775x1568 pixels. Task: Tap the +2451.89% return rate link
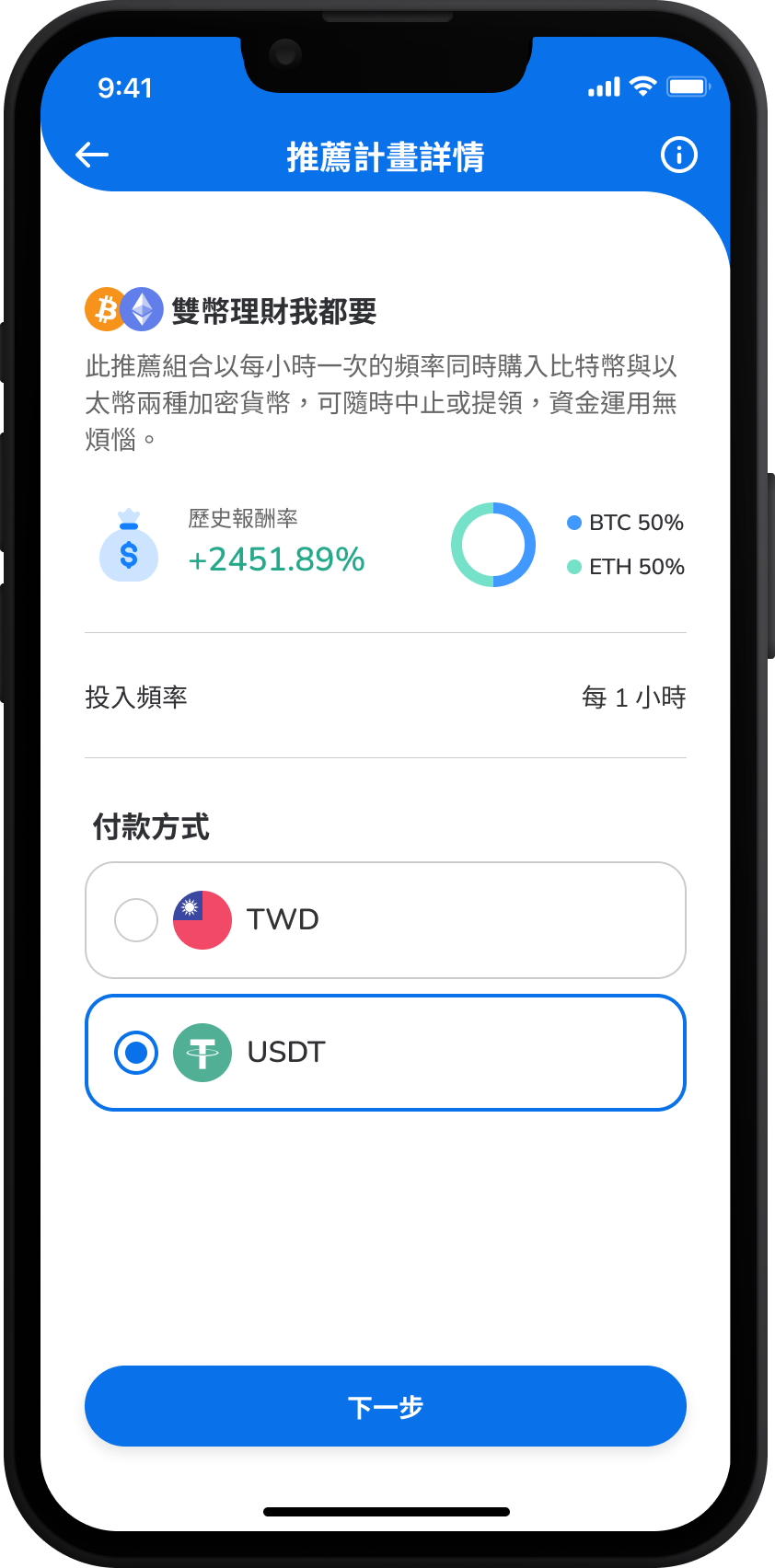pyautogui.click(x=276, y=560)
